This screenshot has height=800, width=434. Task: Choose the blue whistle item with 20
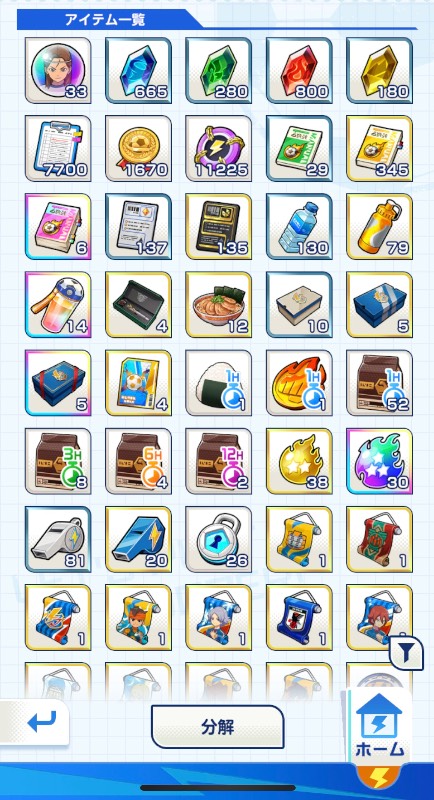(x=138, y=539)
